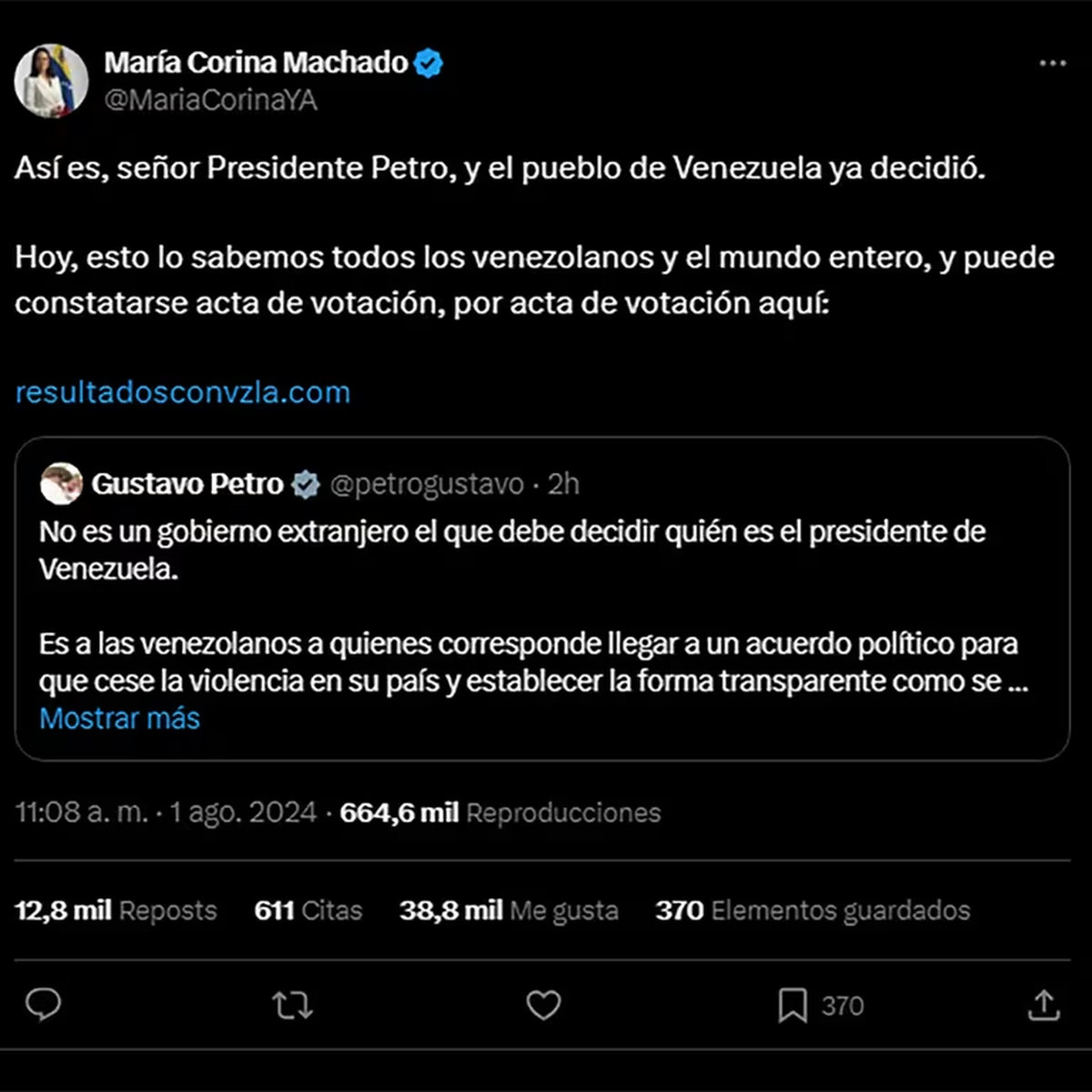
Task: Reply with the comment bubble icon
Action: pyautogui.click(x=43, y=1005)
